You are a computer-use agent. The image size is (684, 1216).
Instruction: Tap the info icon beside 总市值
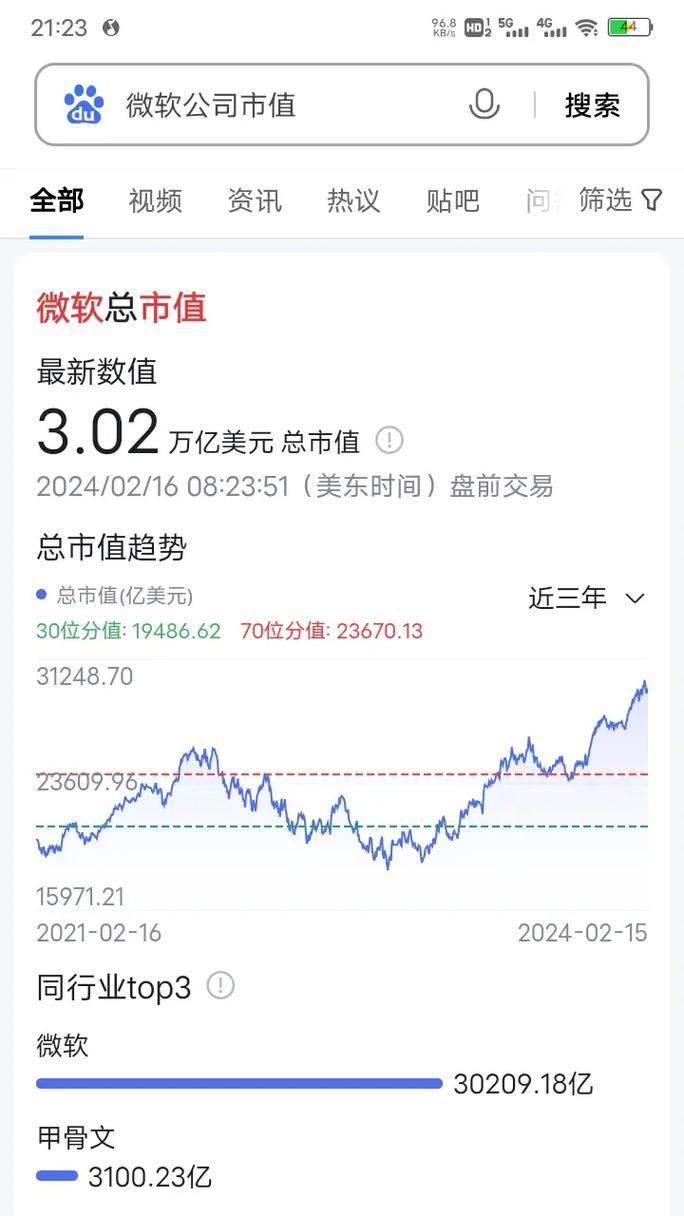pos(389,440)
